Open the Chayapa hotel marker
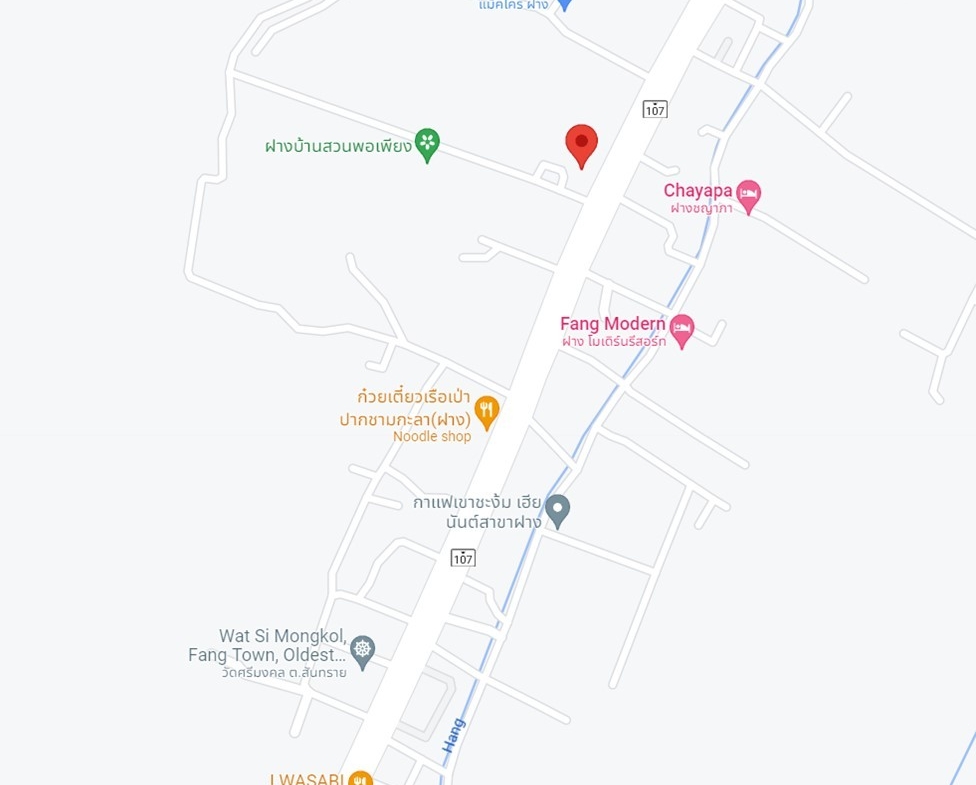976x785 pixels. [748, 194]
